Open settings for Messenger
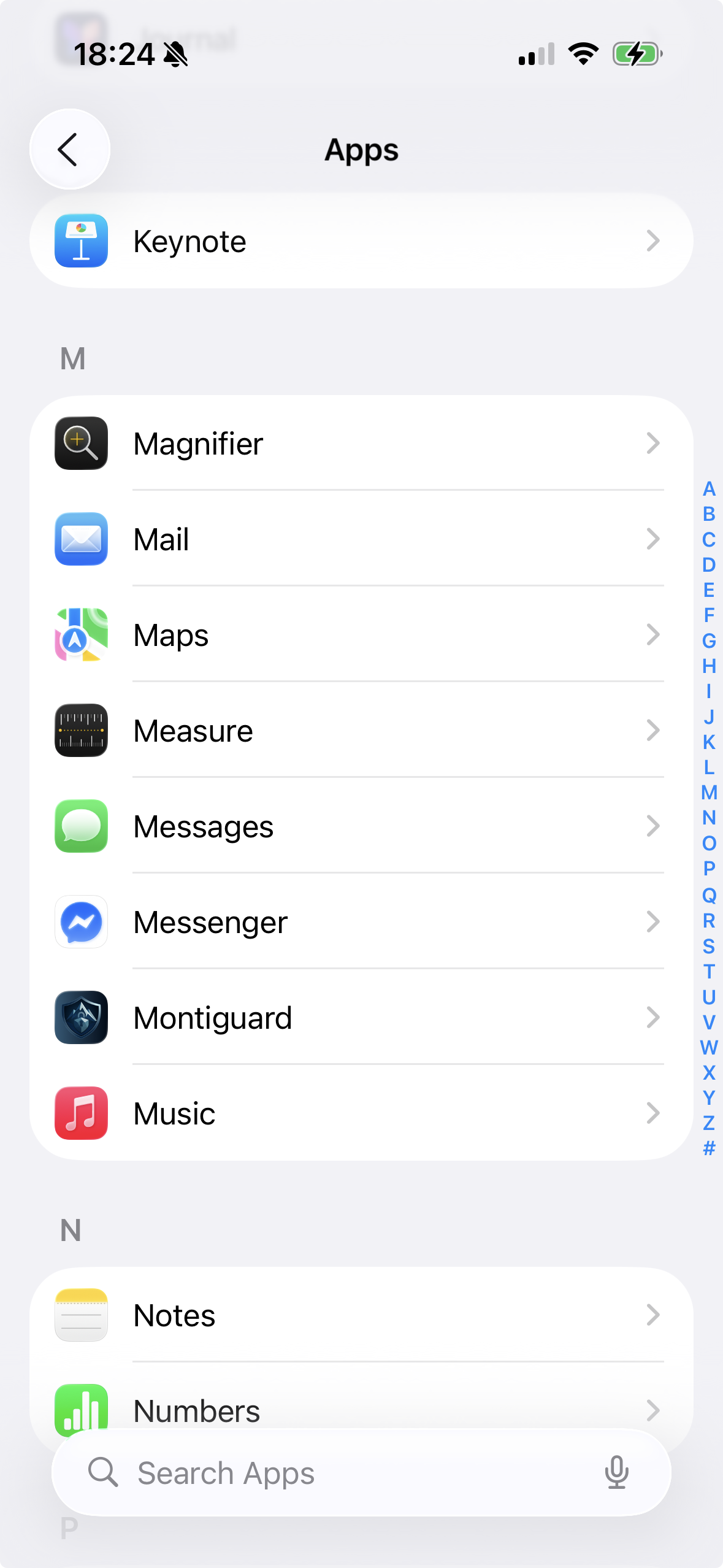The height and width of the screenshot is (1568, 723). point(653,922)
